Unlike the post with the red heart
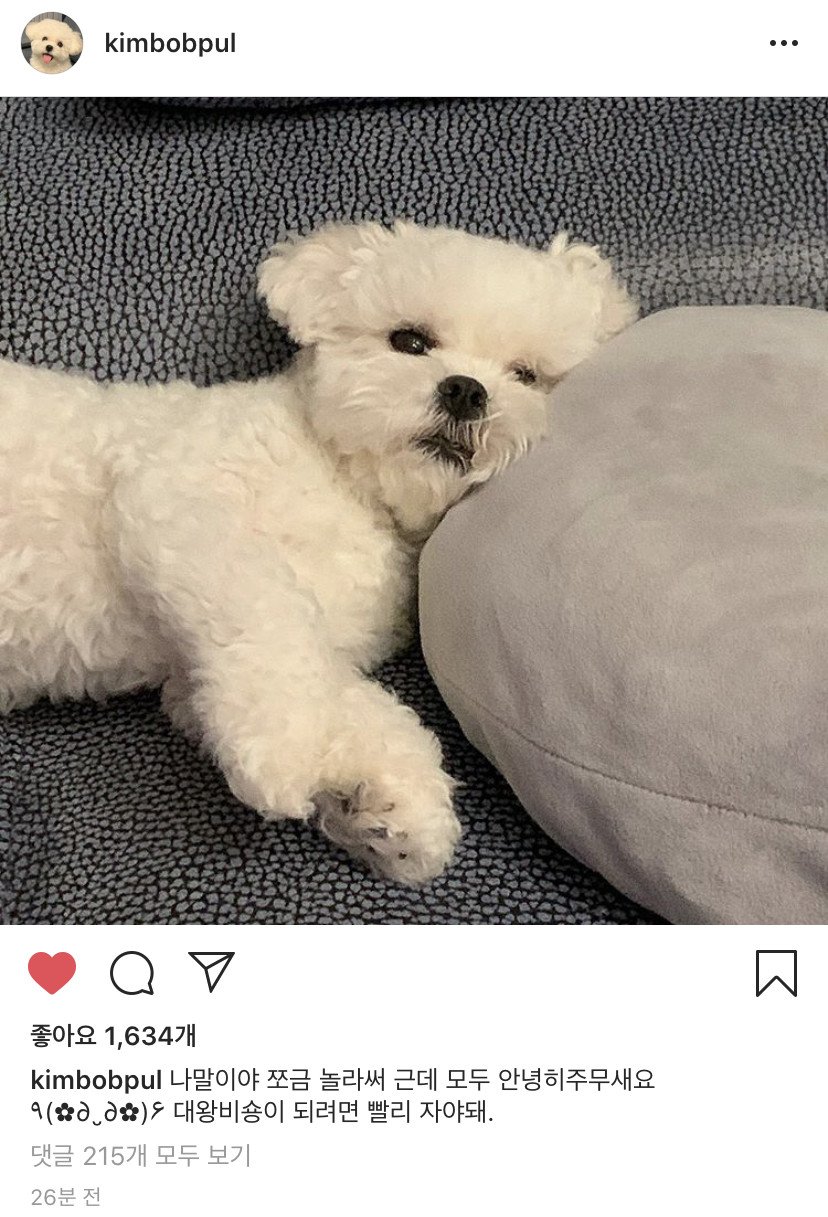 pyautogui.click(x=52, y=972)
